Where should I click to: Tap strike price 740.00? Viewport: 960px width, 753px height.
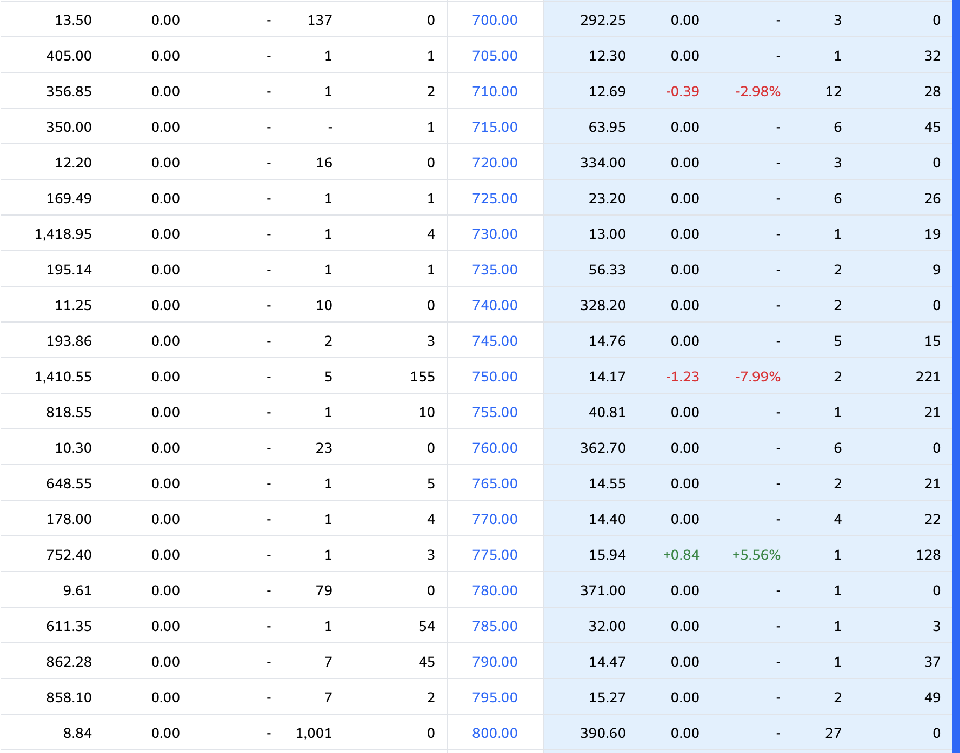click(495, 305)
